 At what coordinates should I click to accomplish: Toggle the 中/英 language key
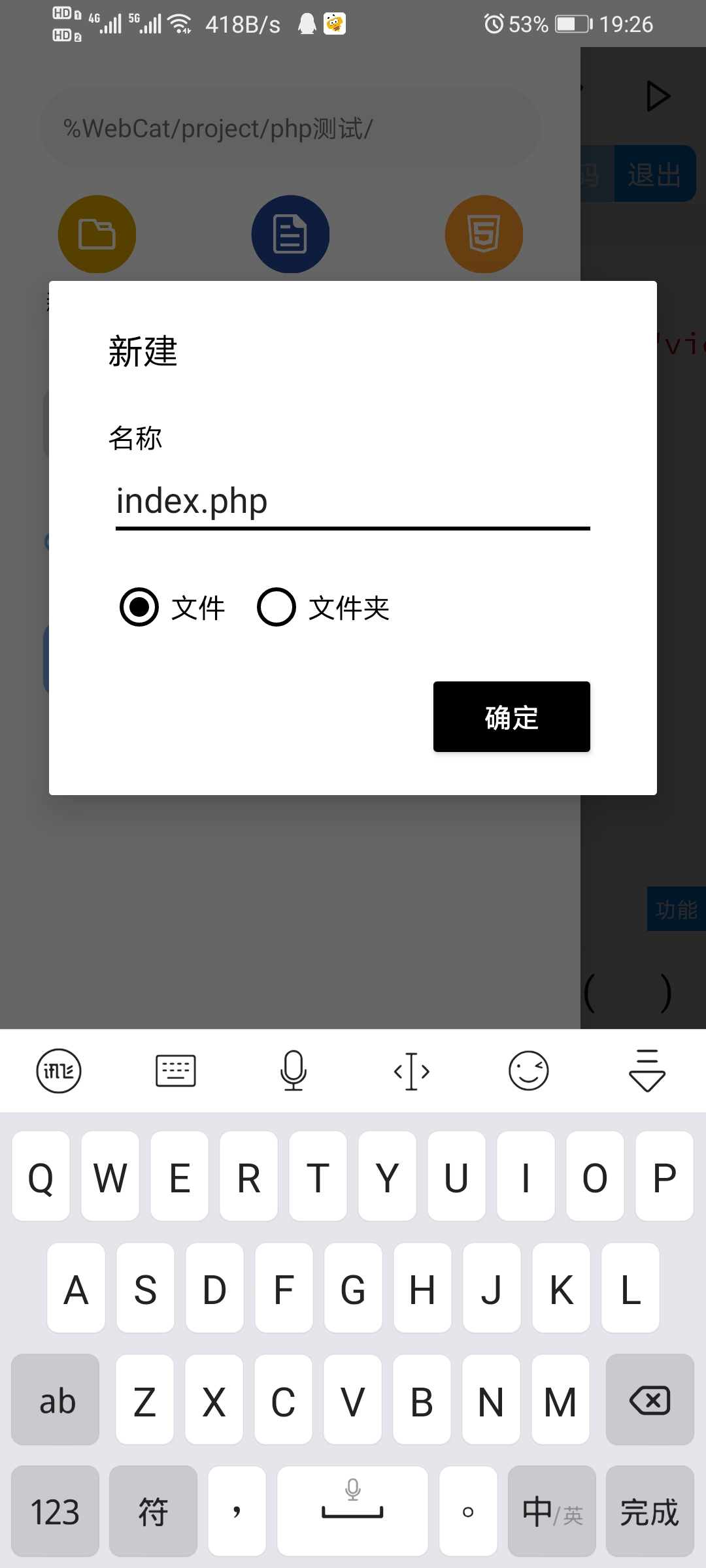tap(551, 1511)
